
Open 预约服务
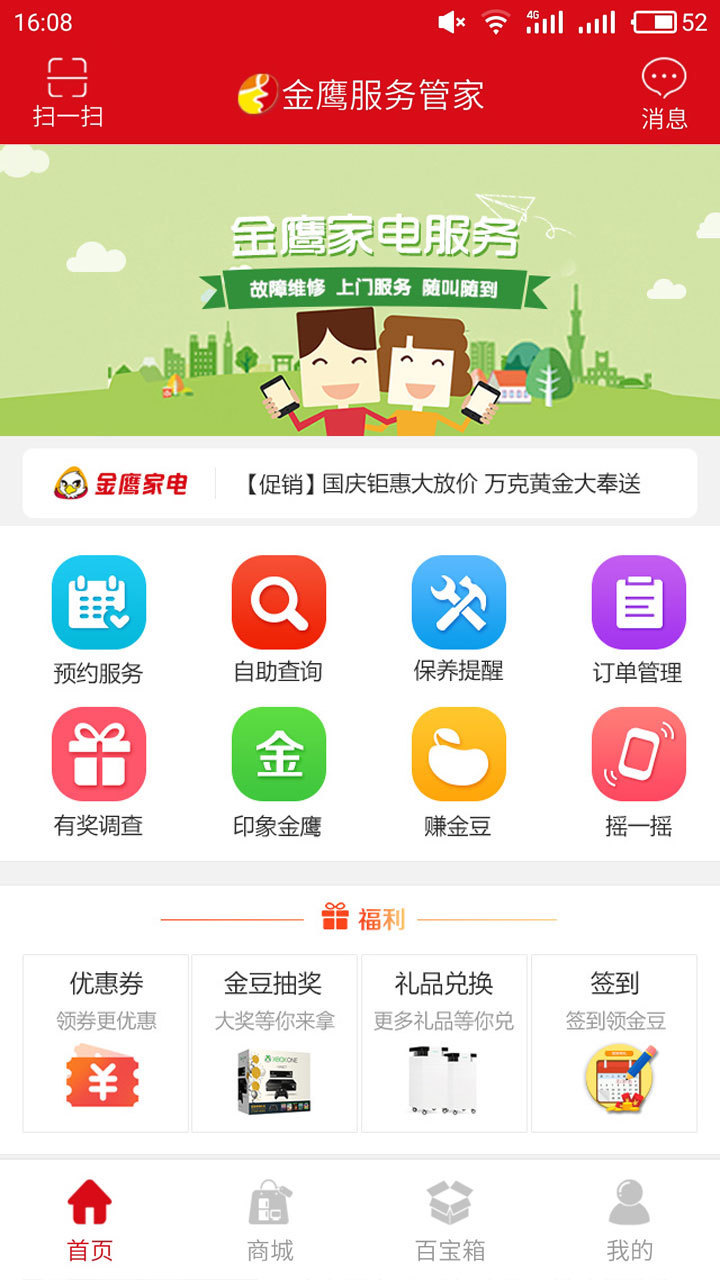click(x=98, y=620)
